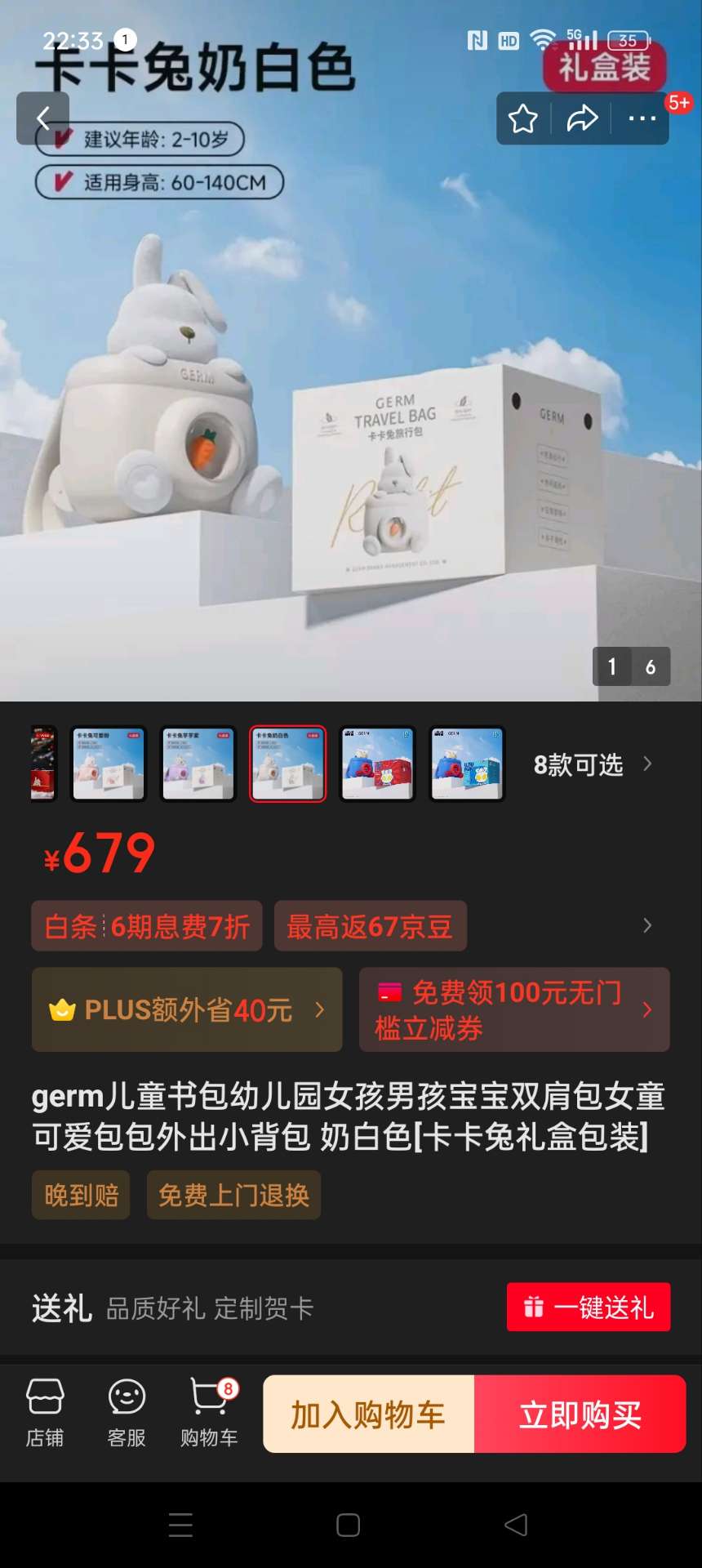The image size is (702, 1568).
Task: View 白条6期息费7折 promotion details
Action: [x=147, y=926]
